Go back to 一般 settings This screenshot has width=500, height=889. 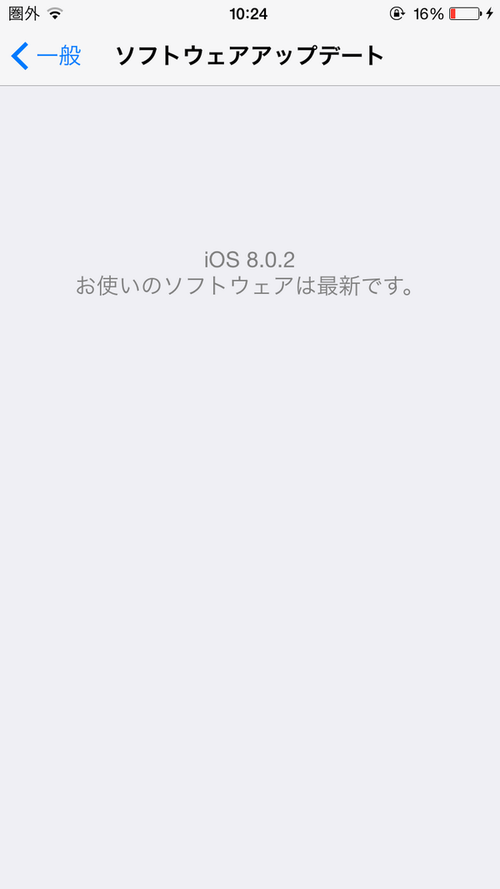coord(46,56)
